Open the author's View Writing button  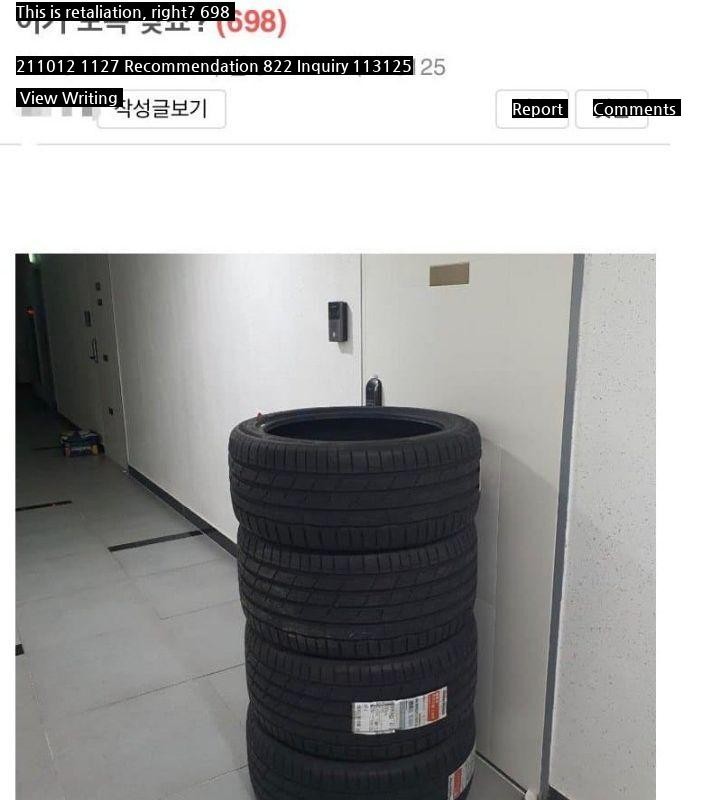(161, 109)
